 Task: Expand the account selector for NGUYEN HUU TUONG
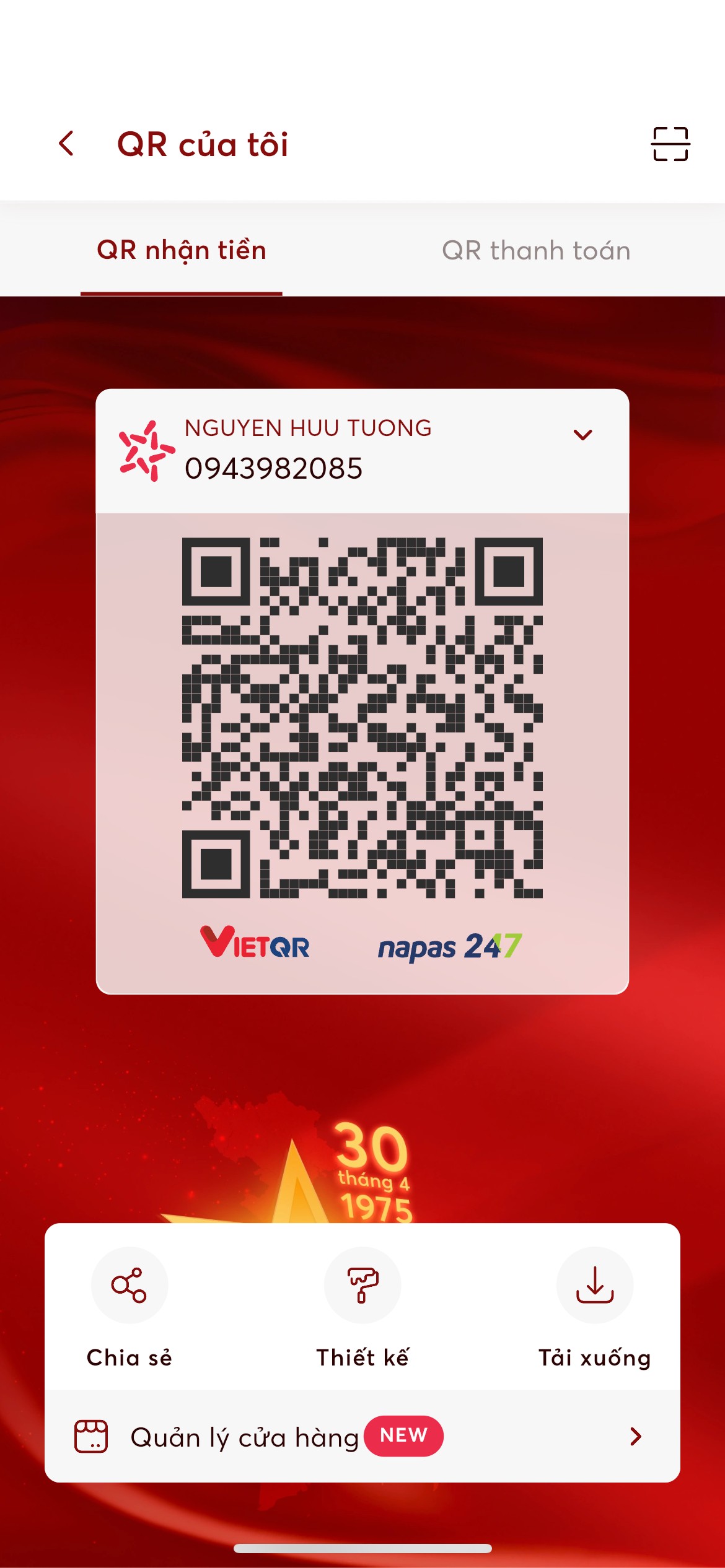tap(582, 435)
